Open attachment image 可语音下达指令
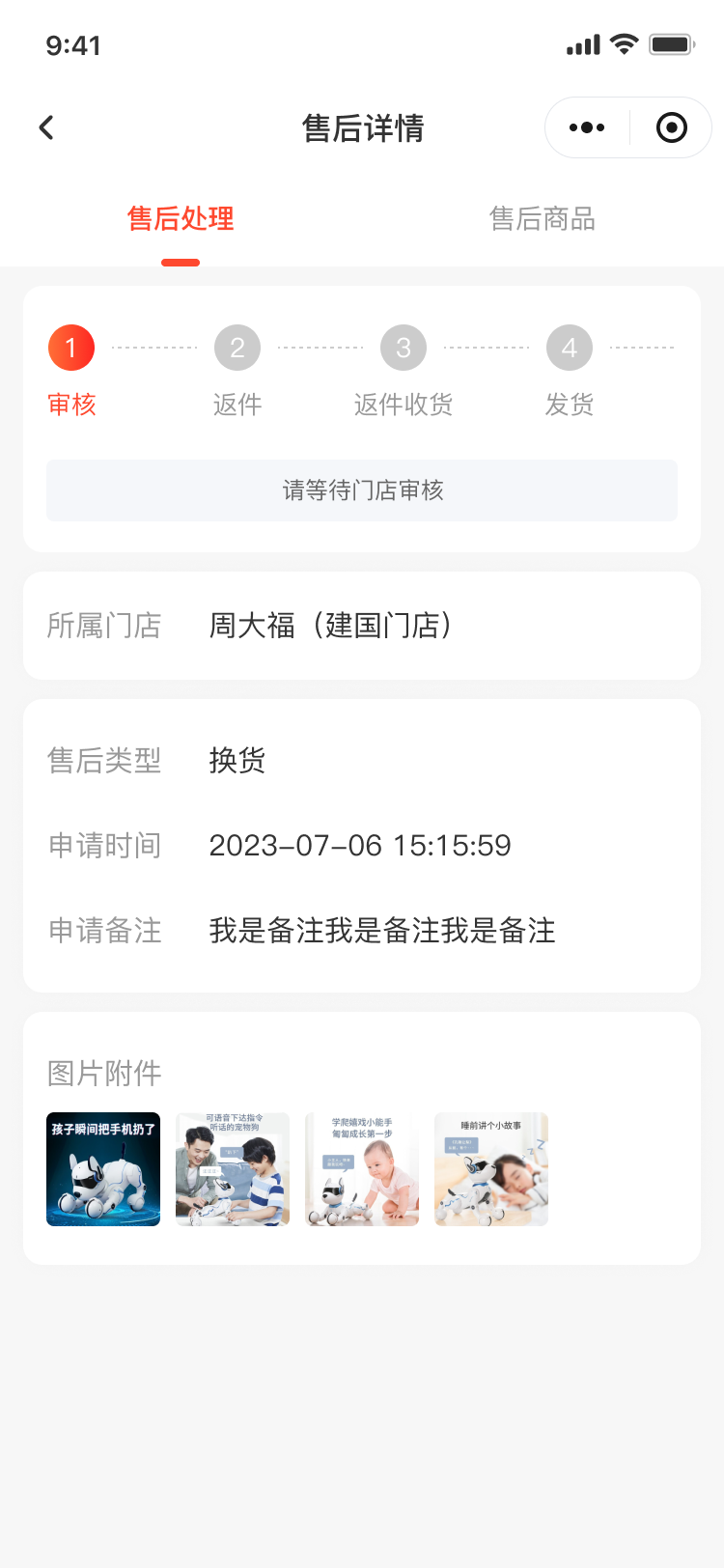 pyautogui.click(x=233, y=1169)
